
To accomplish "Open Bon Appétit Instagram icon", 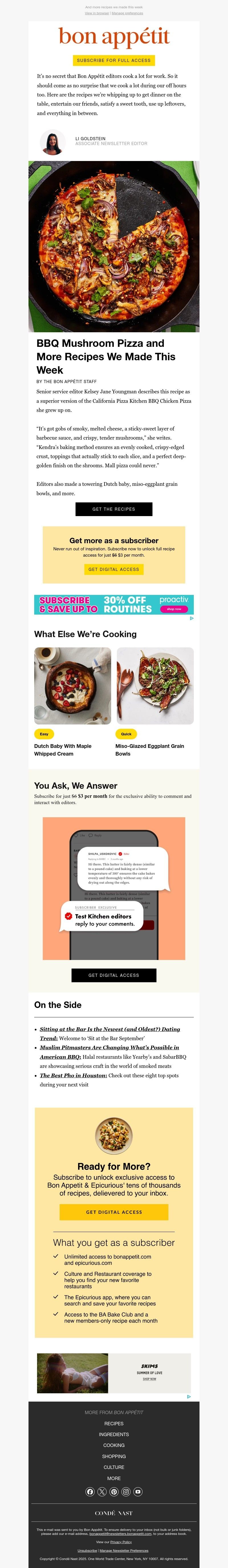I will [126, 1492].
